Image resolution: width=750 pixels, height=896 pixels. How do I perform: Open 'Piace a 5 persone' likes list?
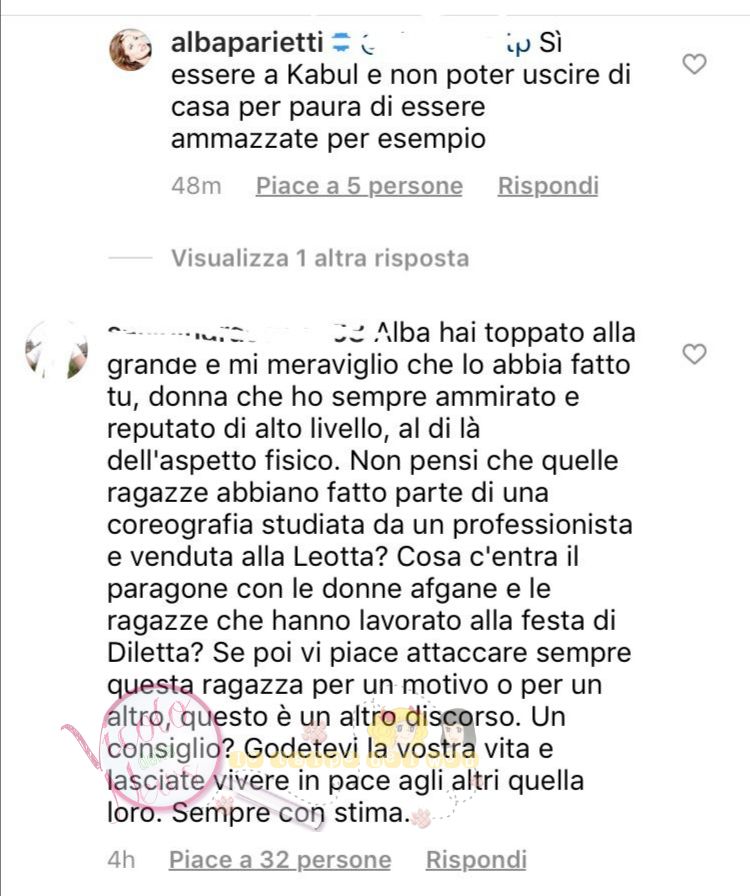[359, 186]
